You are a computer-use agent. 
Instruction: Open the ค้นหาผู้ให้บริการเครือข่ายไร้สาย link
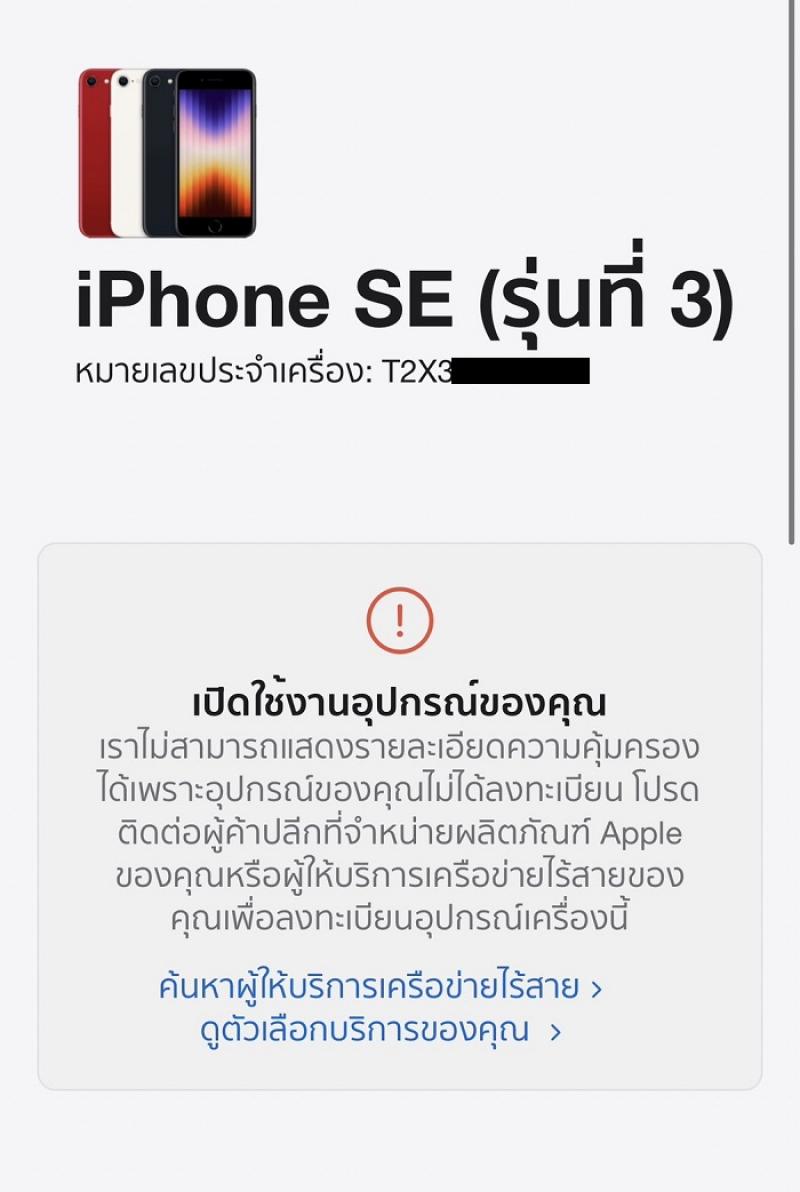click(x=380, y=988)
